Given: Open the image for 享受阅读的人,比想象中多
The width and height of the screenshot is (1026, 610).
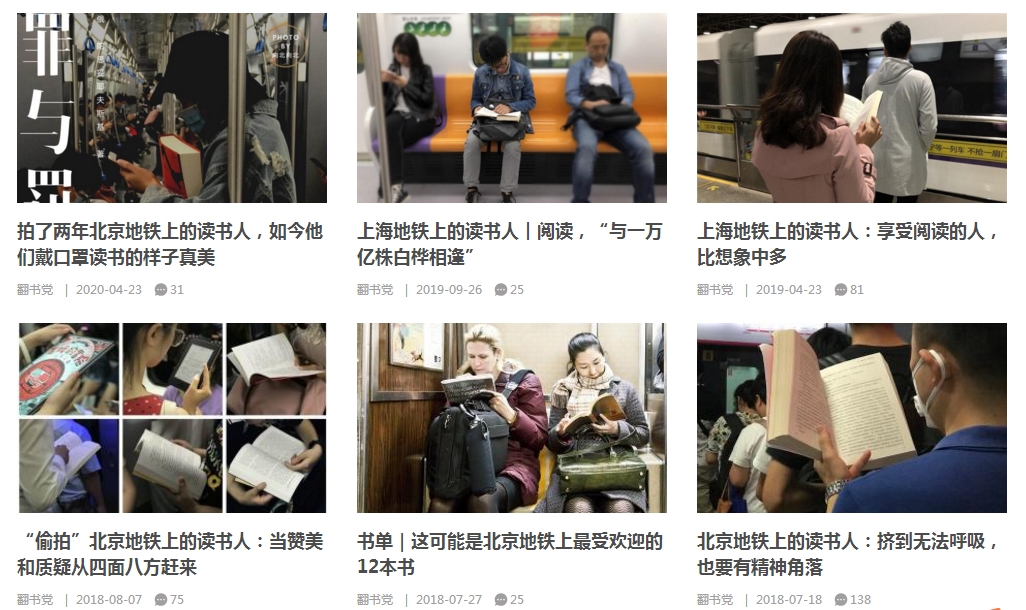Looking at the screenshot, I should [x=851, y=108].
